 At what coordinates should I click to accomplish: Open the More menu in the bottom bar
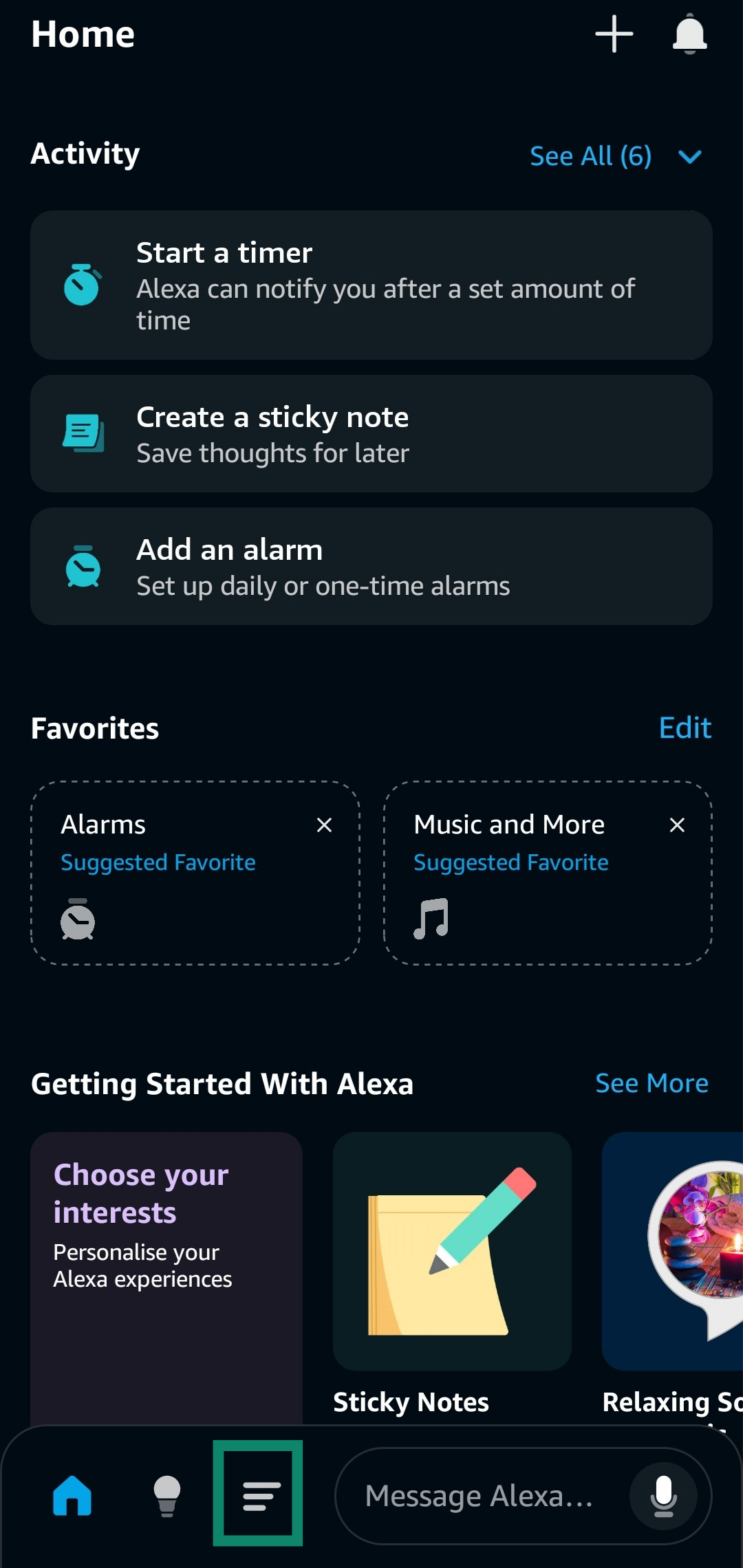tap(259, 1494)
